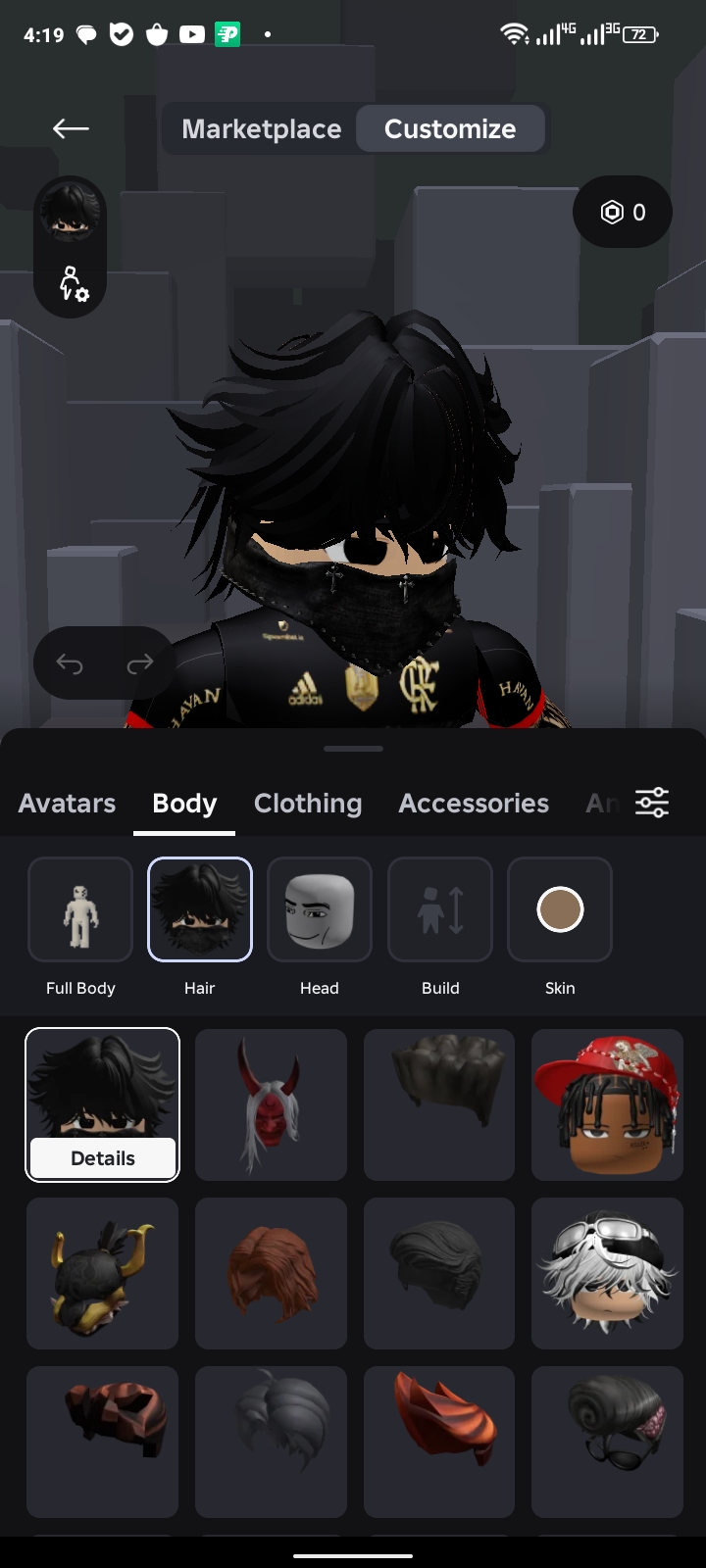Switch to the Avatars category

(67, 803)
